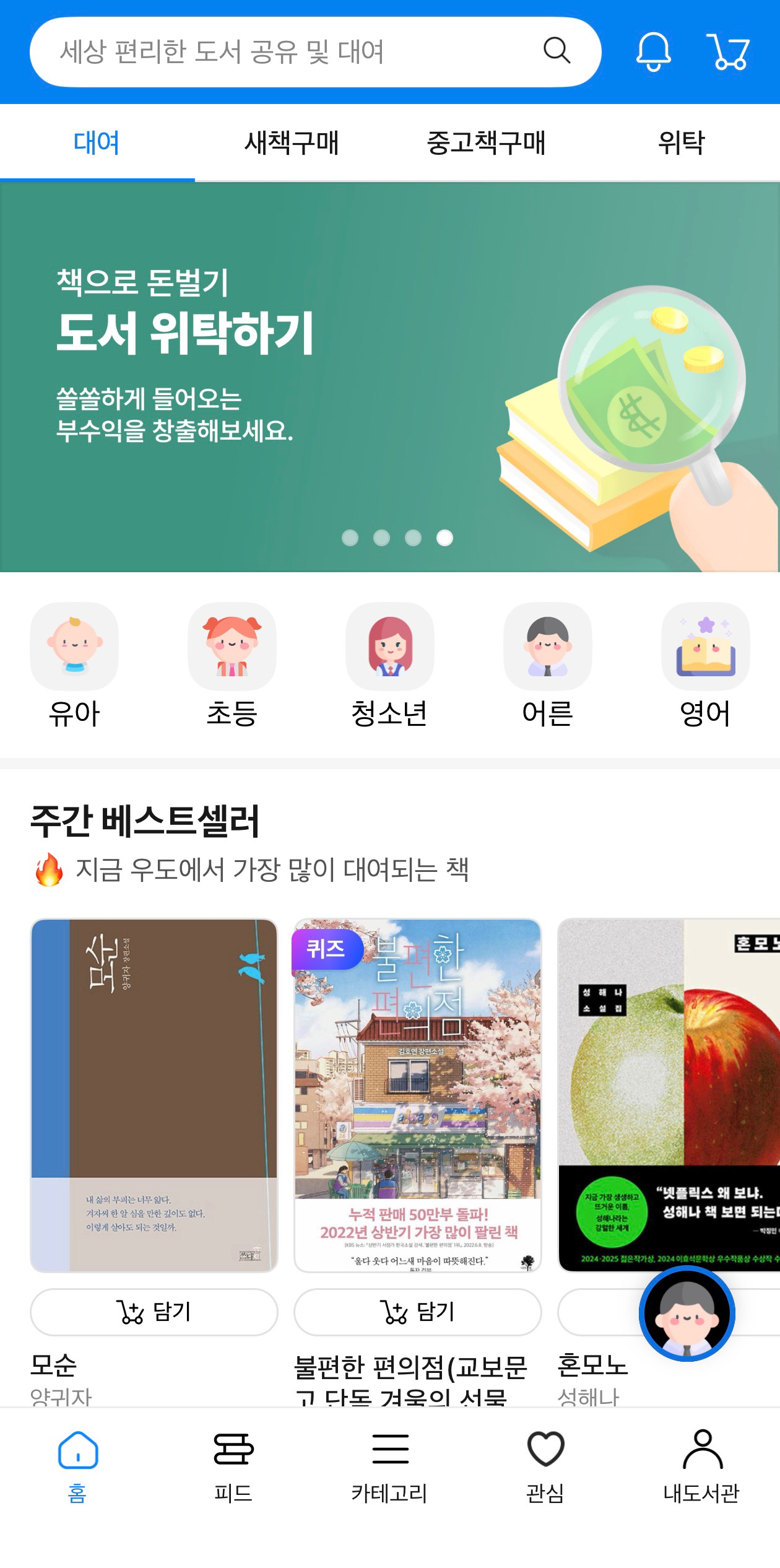The height and width of the screenshot is (1568, 780).
Task: Tap the floating avatar assistant button
Action: (x=687, y=1313)
